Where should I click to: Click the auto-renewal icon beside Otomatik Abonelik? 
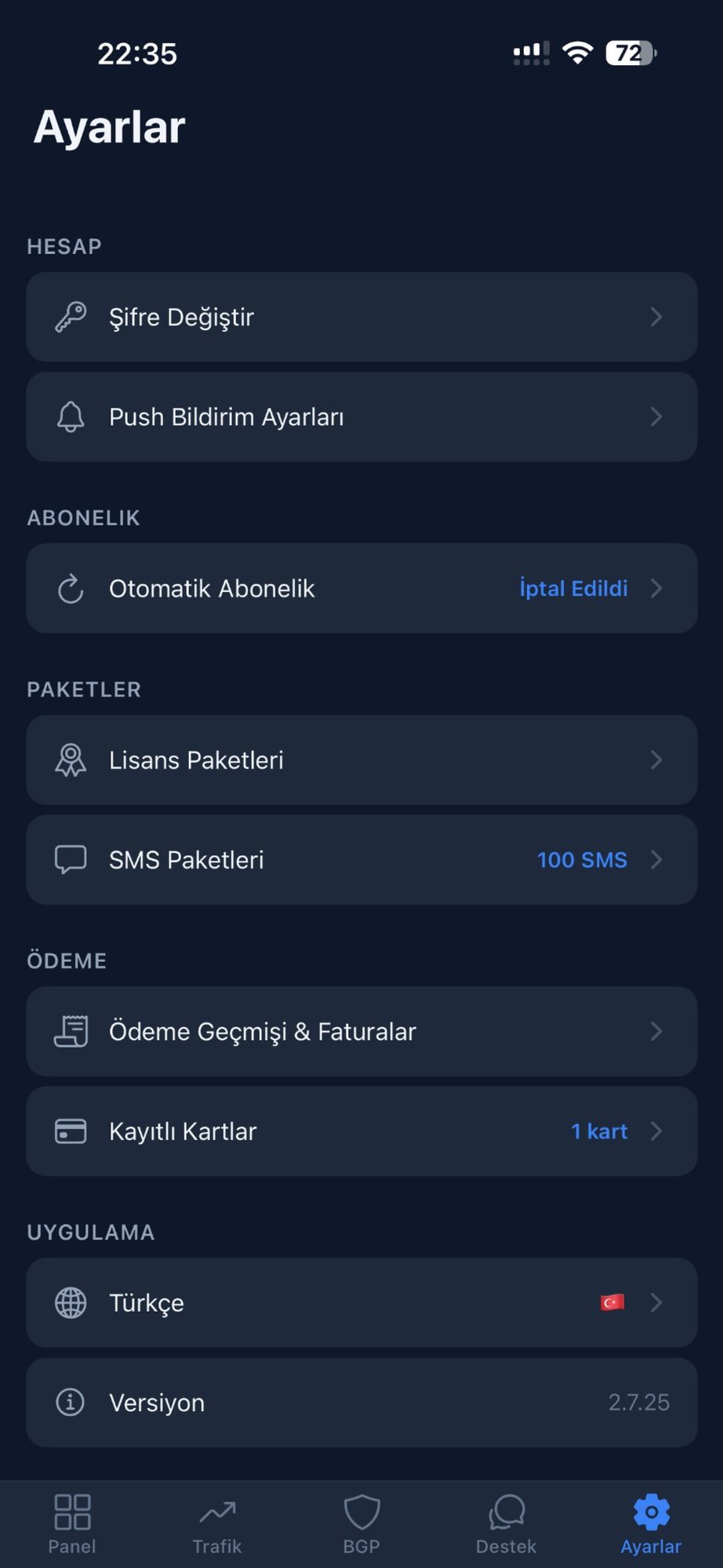tap(70, 588)
